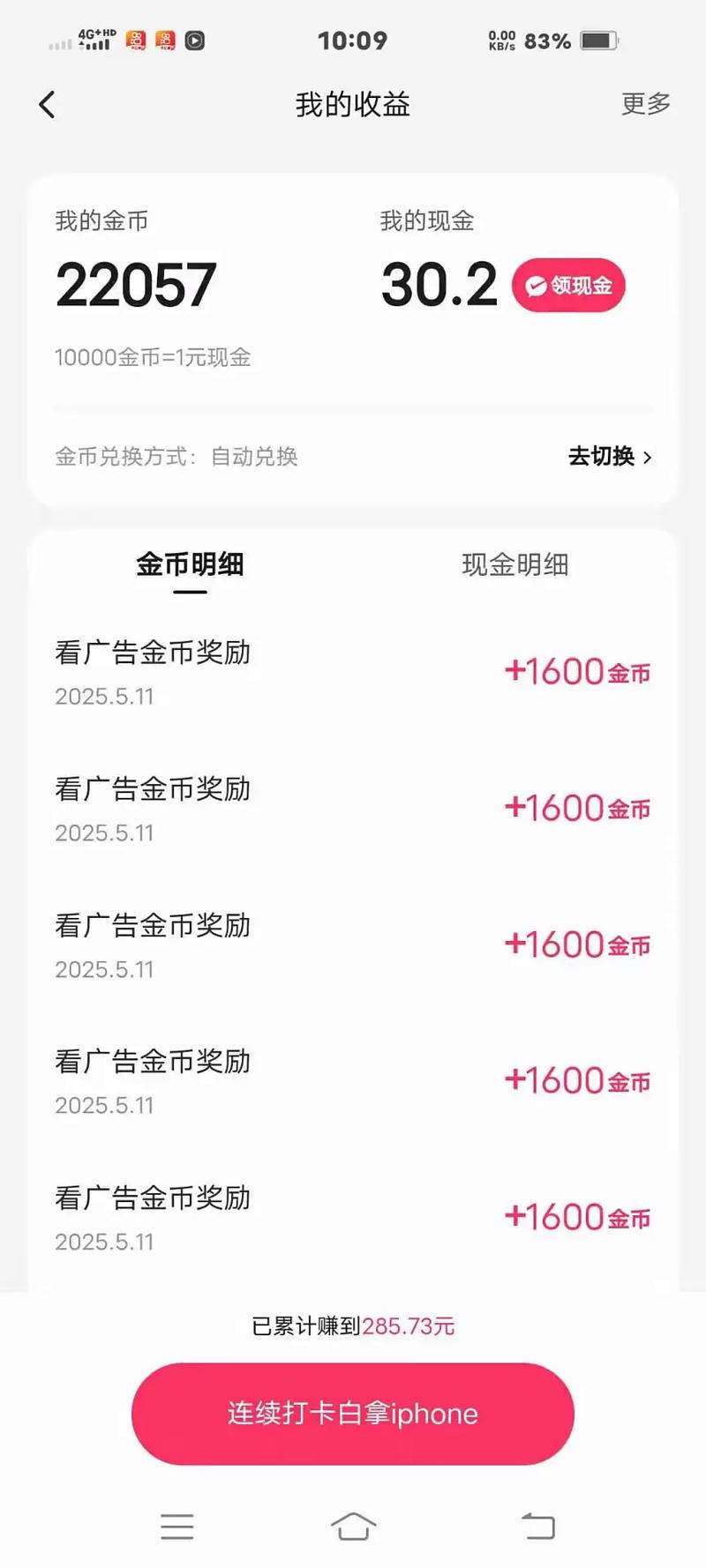Tap the 领现金 button
This screenshot has height=1568, width=706.
pyautogui.click(x=568, y=286)
